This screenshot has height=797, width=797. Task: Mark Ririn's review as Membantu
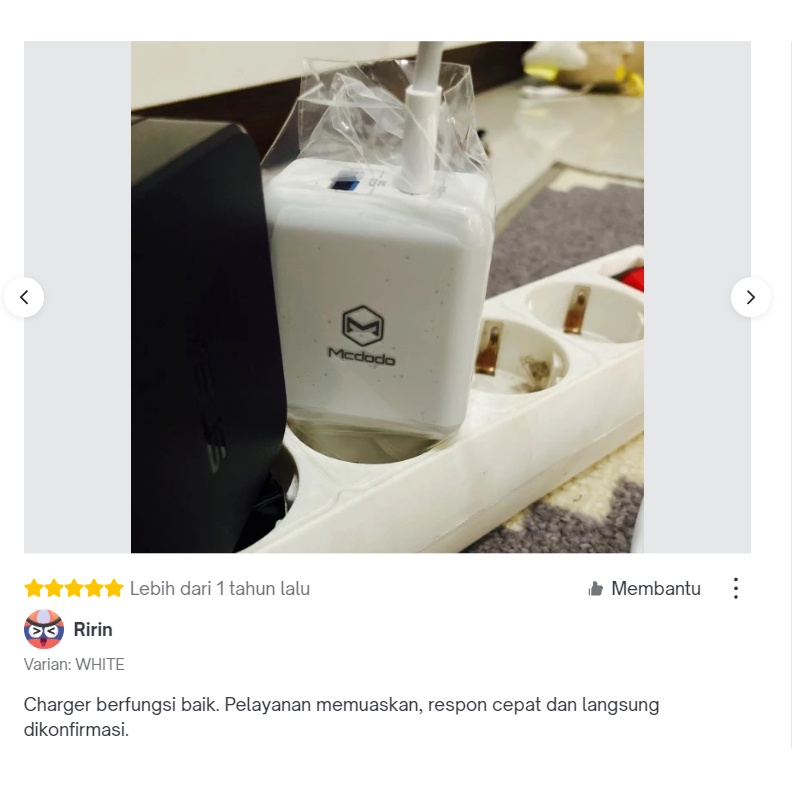tap(644, 589)
